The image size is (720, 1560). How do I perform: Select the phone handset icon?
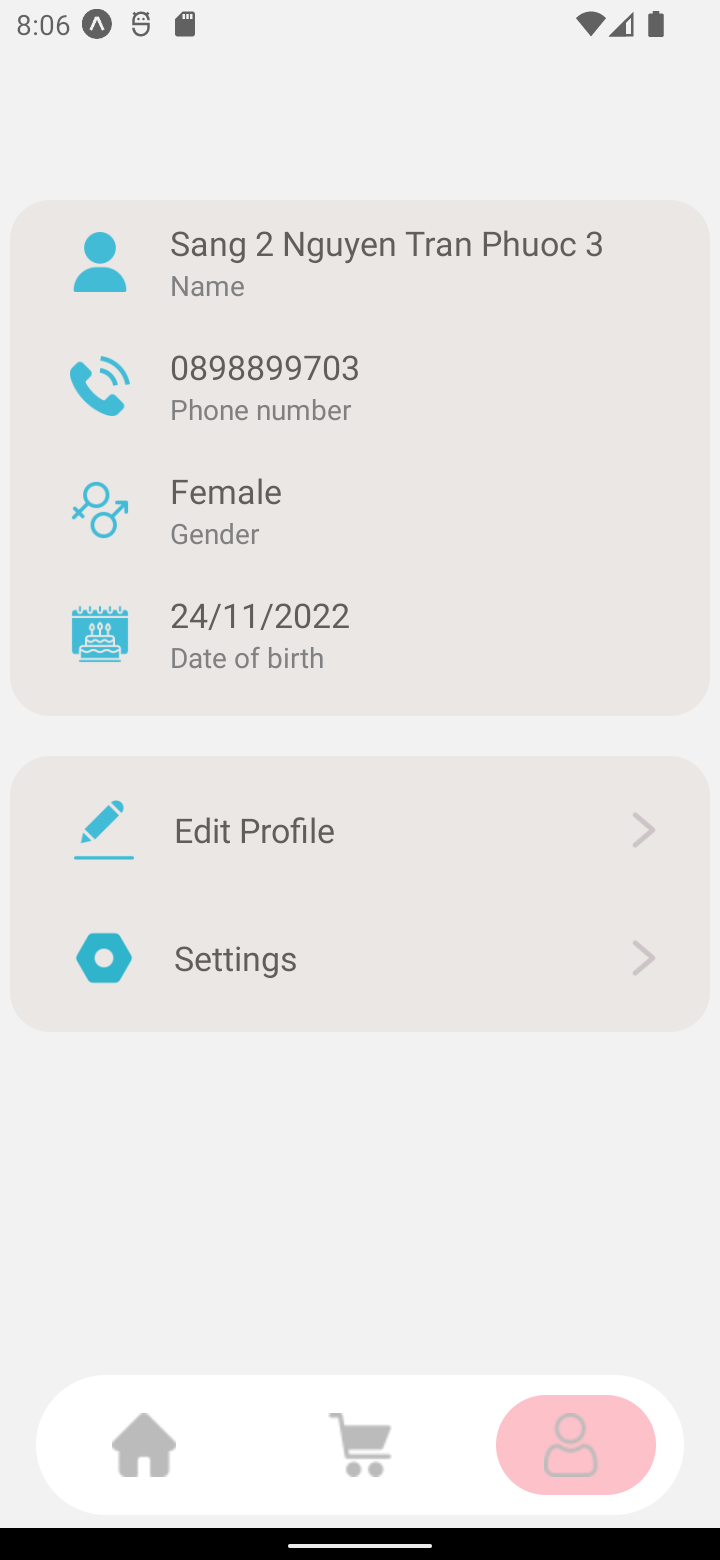(99, 385)
